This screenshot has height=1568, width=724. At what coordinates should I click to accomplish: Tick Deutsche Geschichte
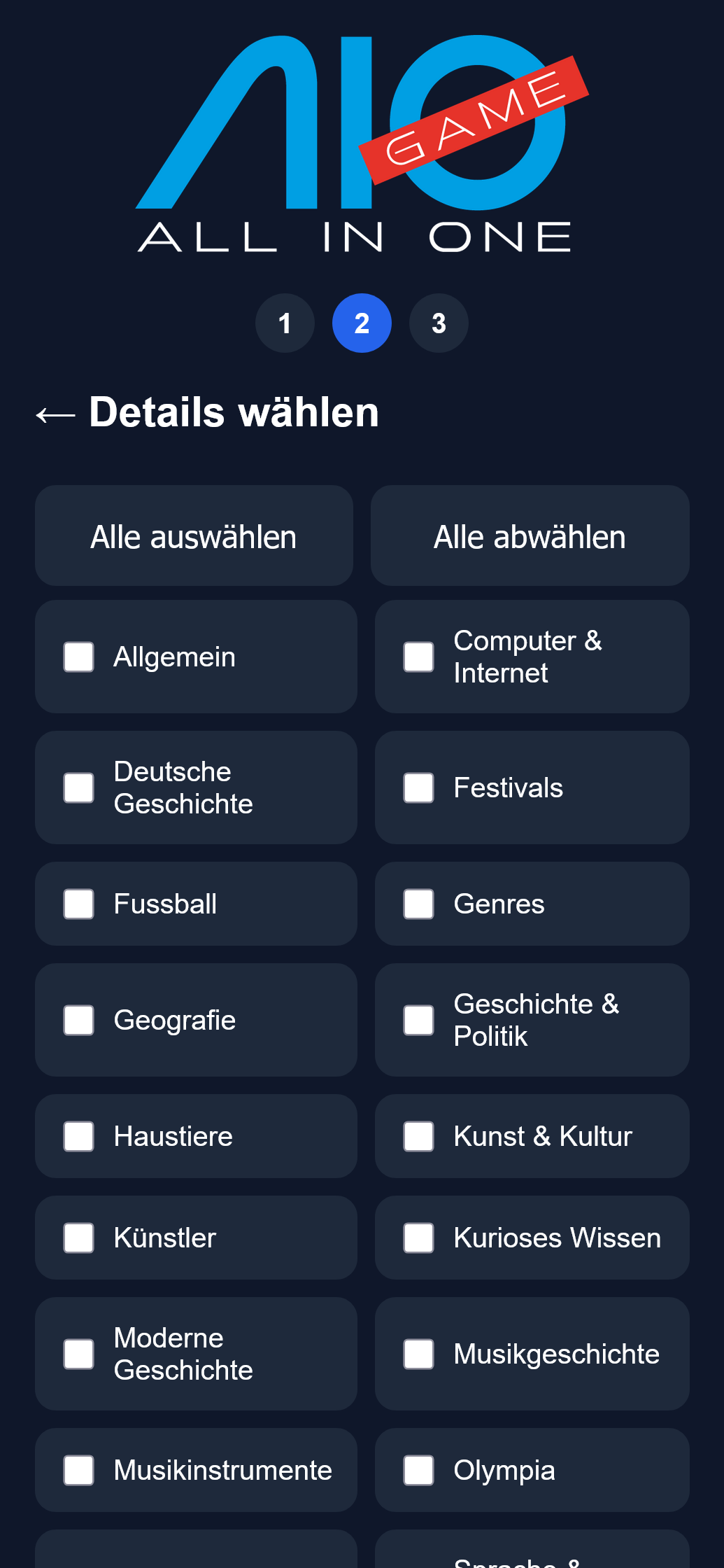click(79, 787)
